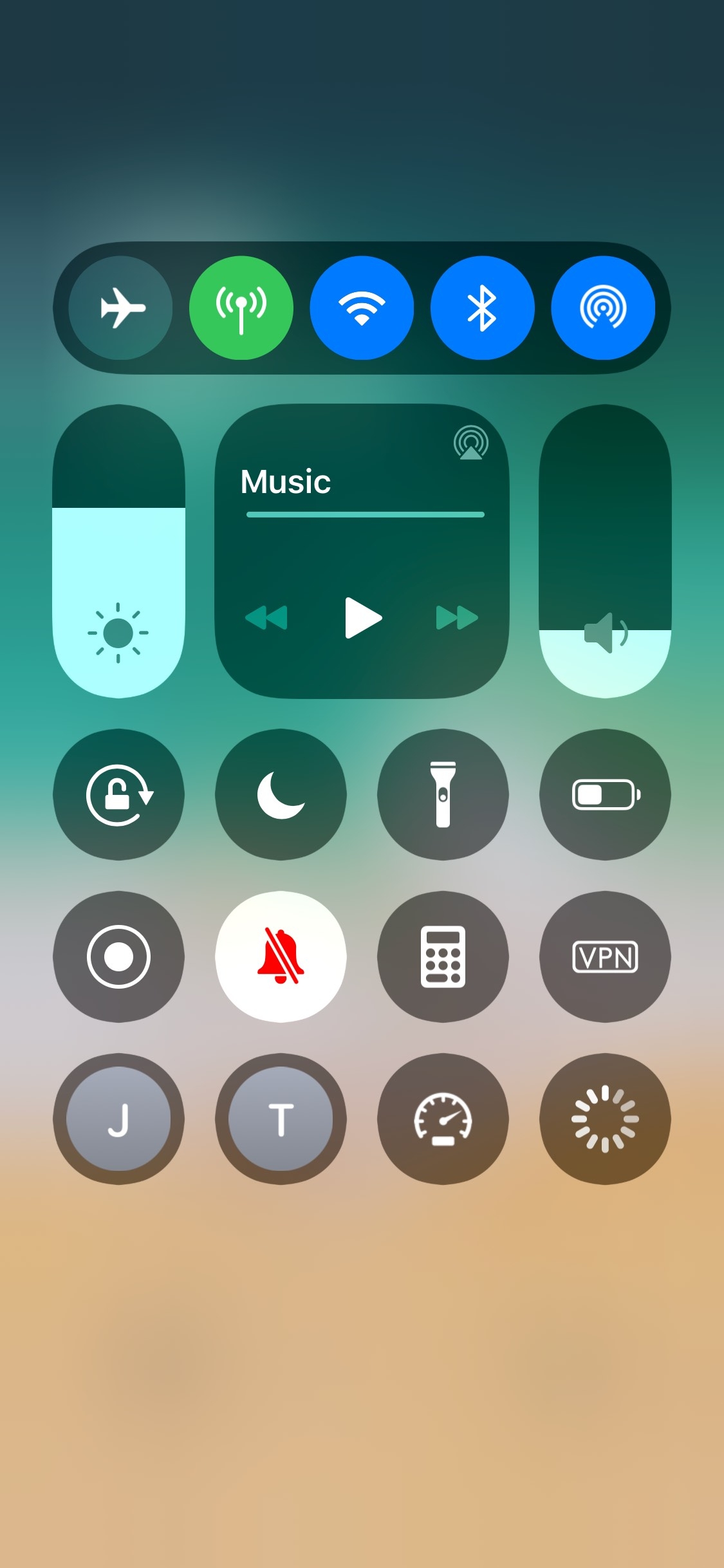Toggle rotation lock

click(119, 794)
